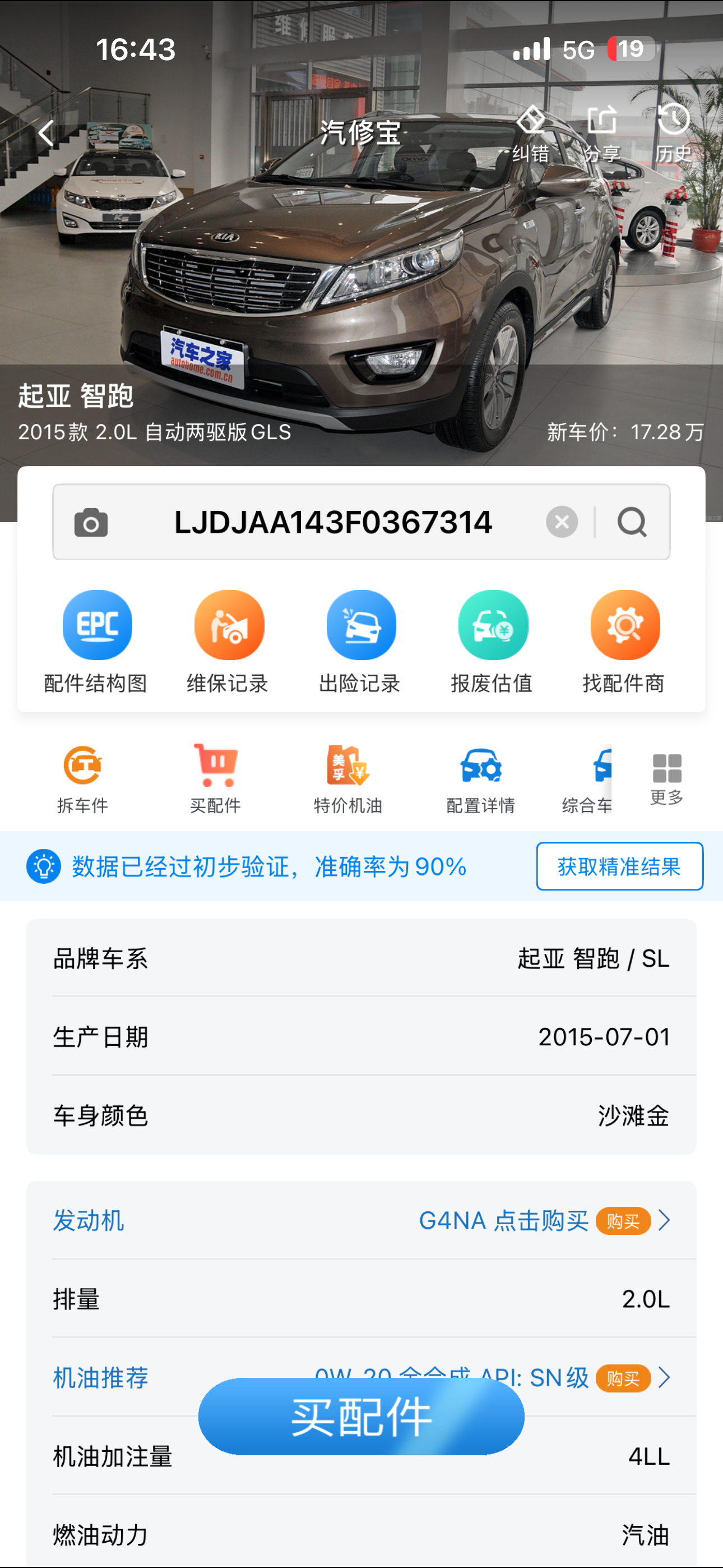
Task: Share this vehicle via 分享
Action: (602, 133)
